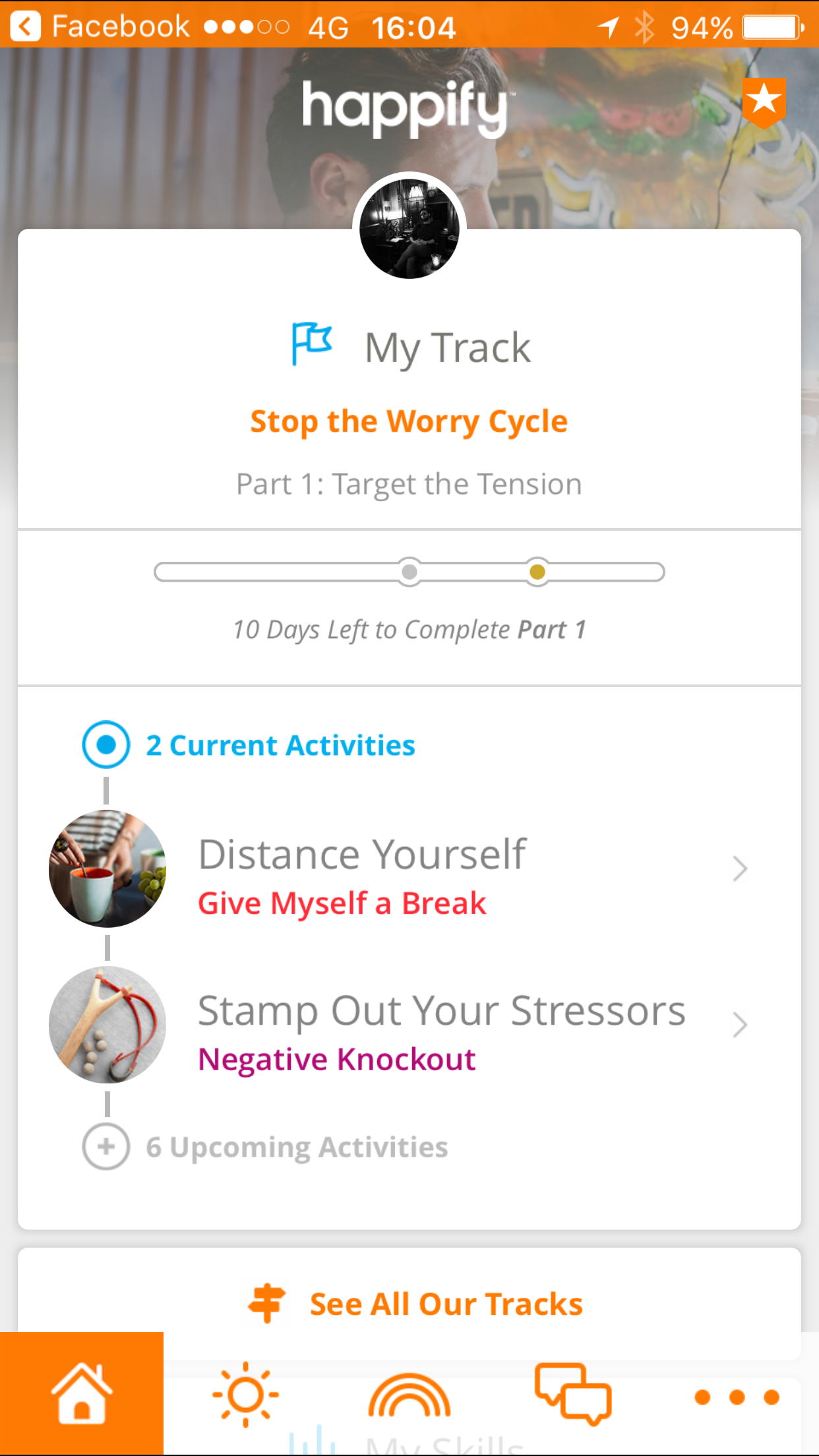819x1456 pixels.
Task: Tap the orange star badge icon
Action: pos(764,102)
